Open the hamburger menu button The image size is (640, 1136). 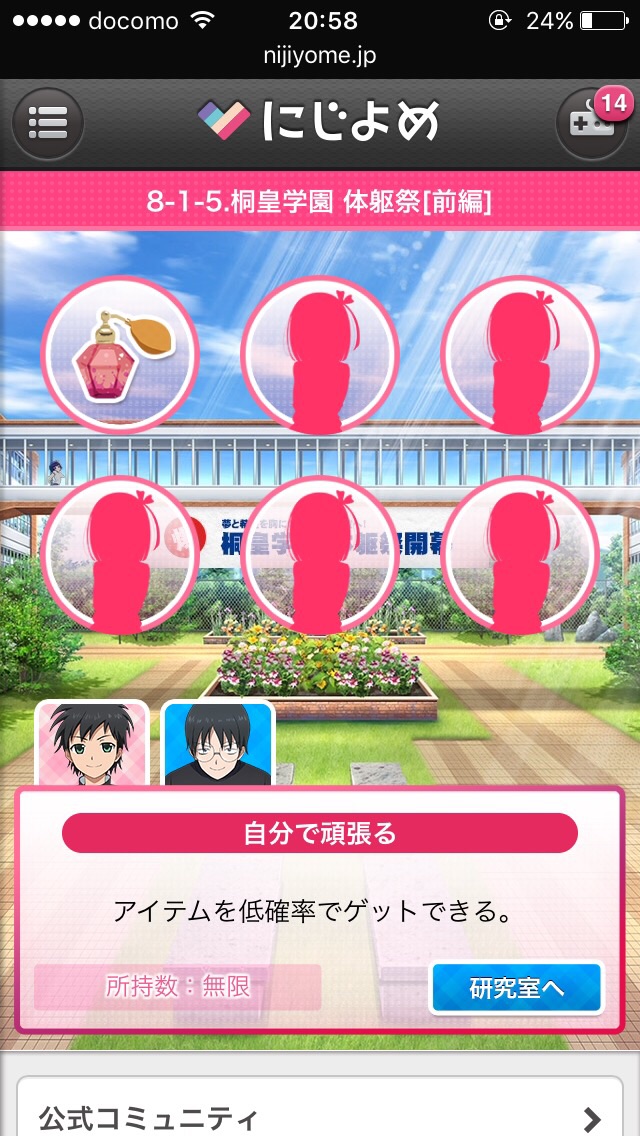(47, 124)
